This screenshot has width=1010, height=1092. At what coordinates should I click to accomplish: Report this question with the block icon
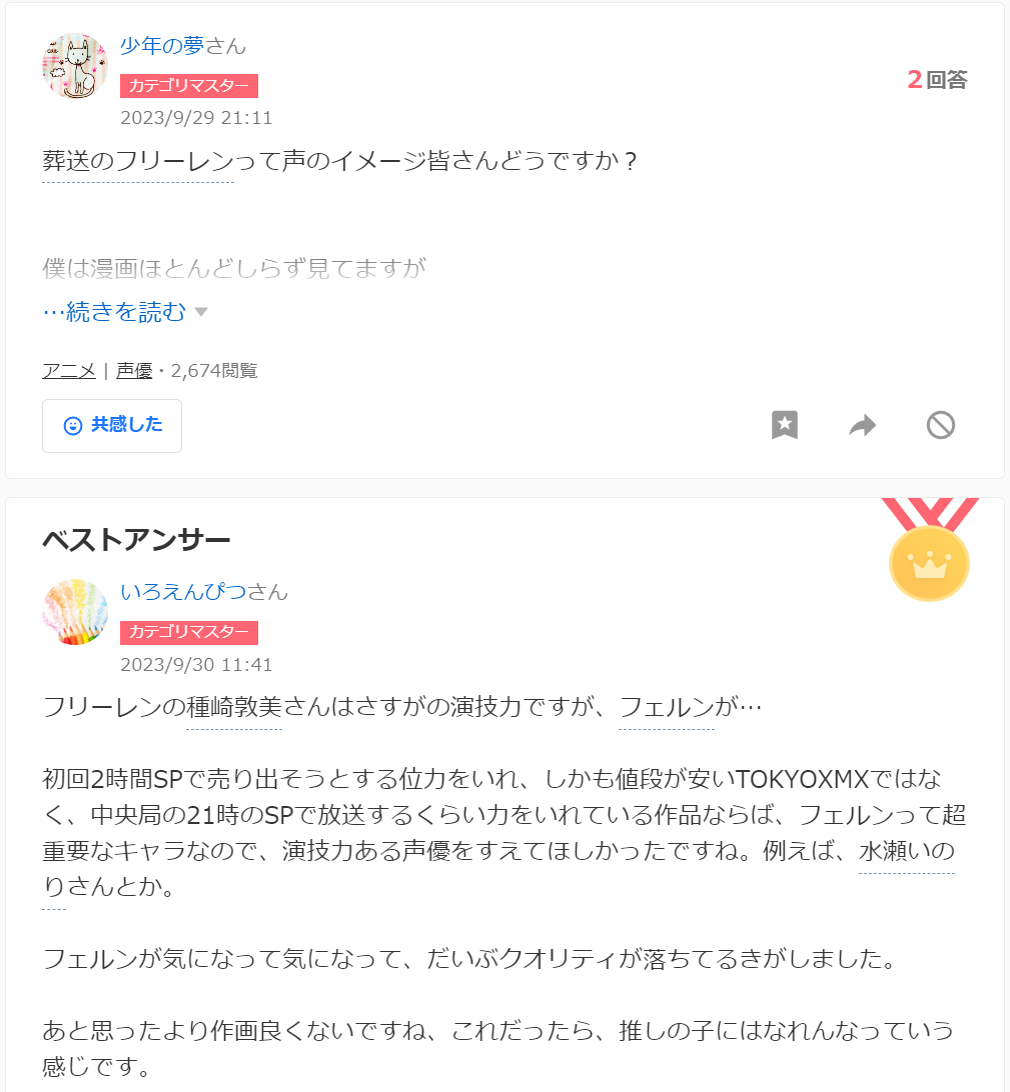(x=940, y=425)
